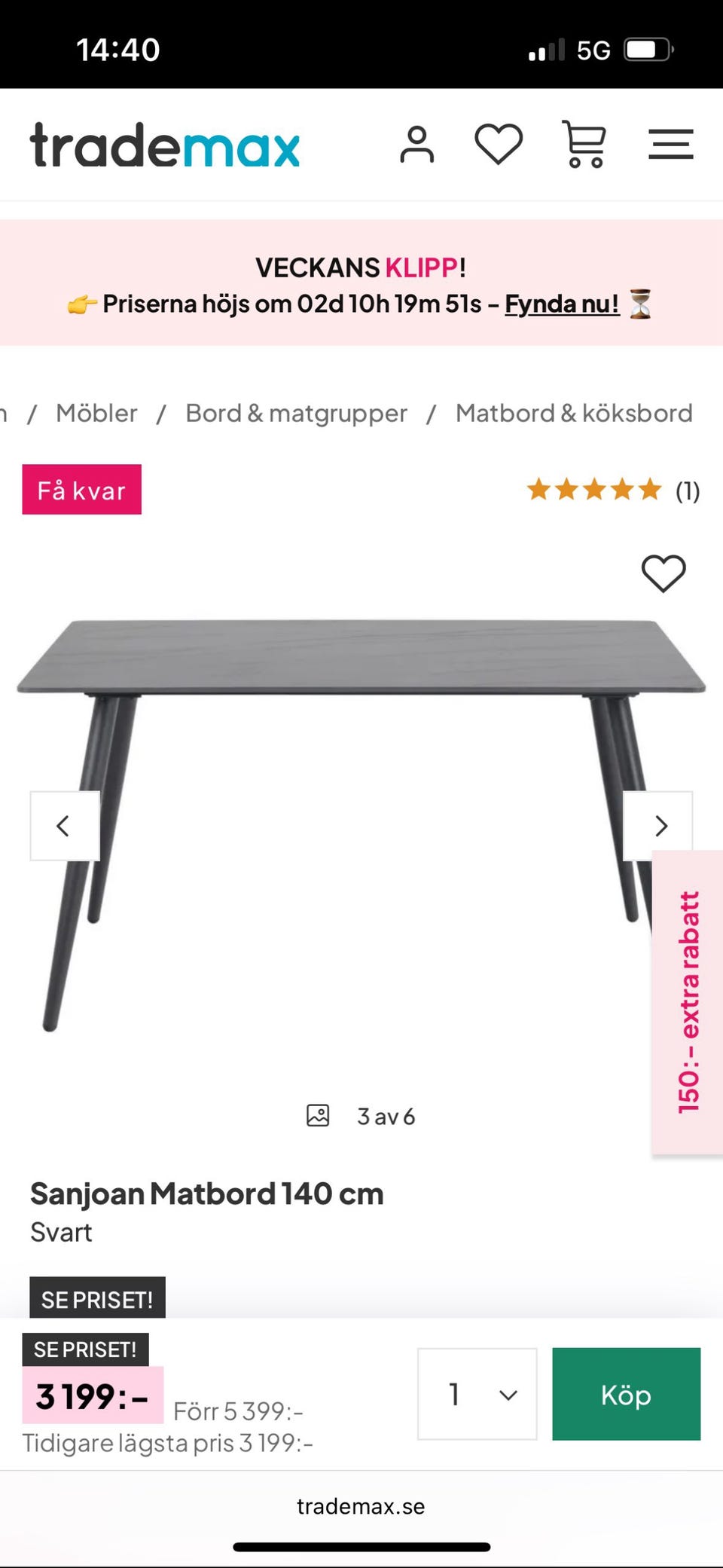Open the shopping cart
The width and height of the screenshot is (723, 1568).
click(584, 144)
